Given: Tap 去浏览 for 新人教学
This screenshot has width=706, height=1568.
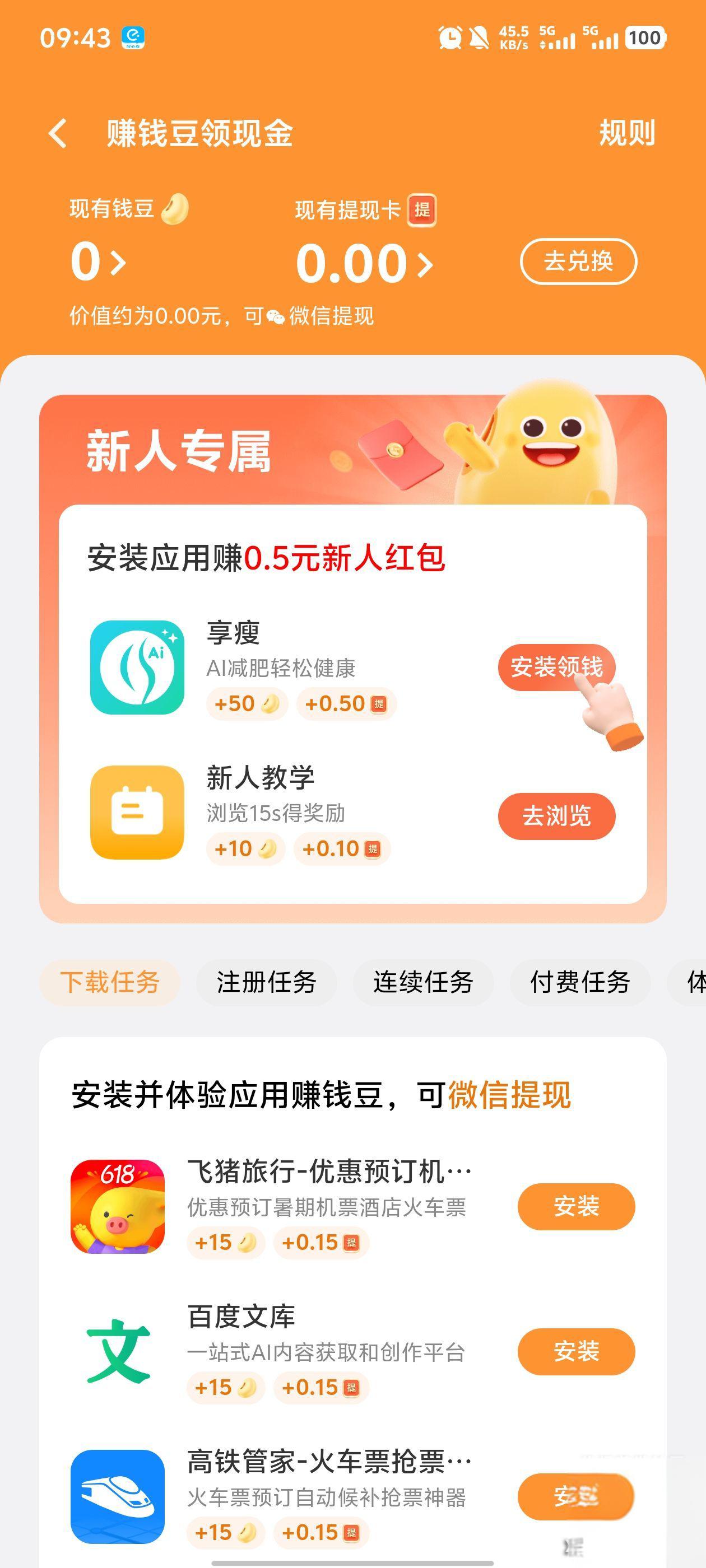Looking at the screenshot, I should (x=556, y=816).
